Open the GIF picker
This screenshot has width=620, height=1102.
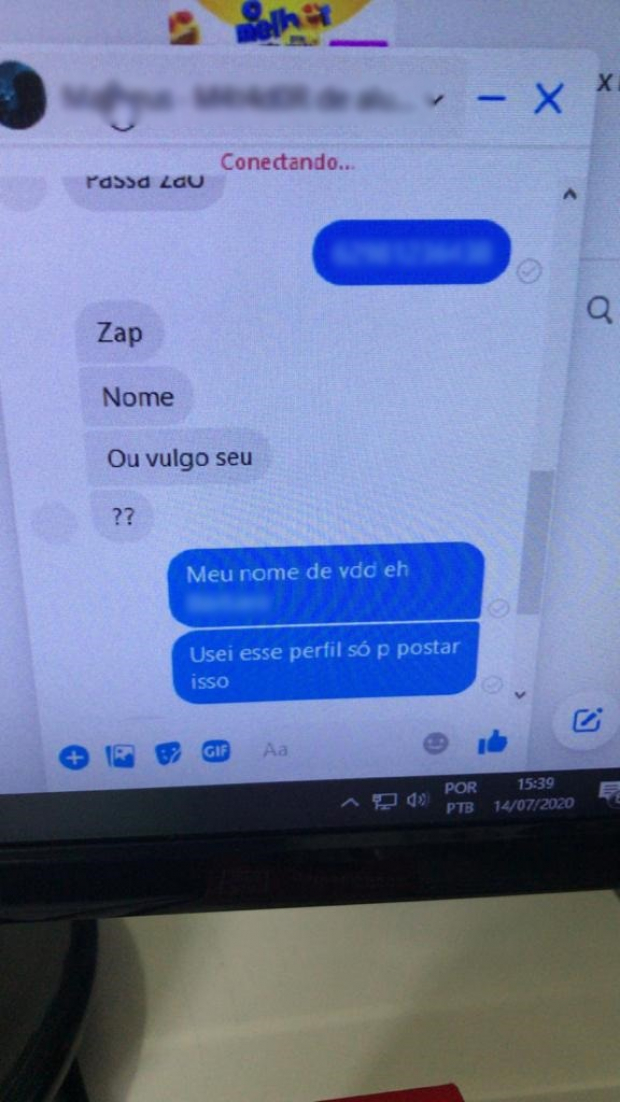[x=215, y=752]
